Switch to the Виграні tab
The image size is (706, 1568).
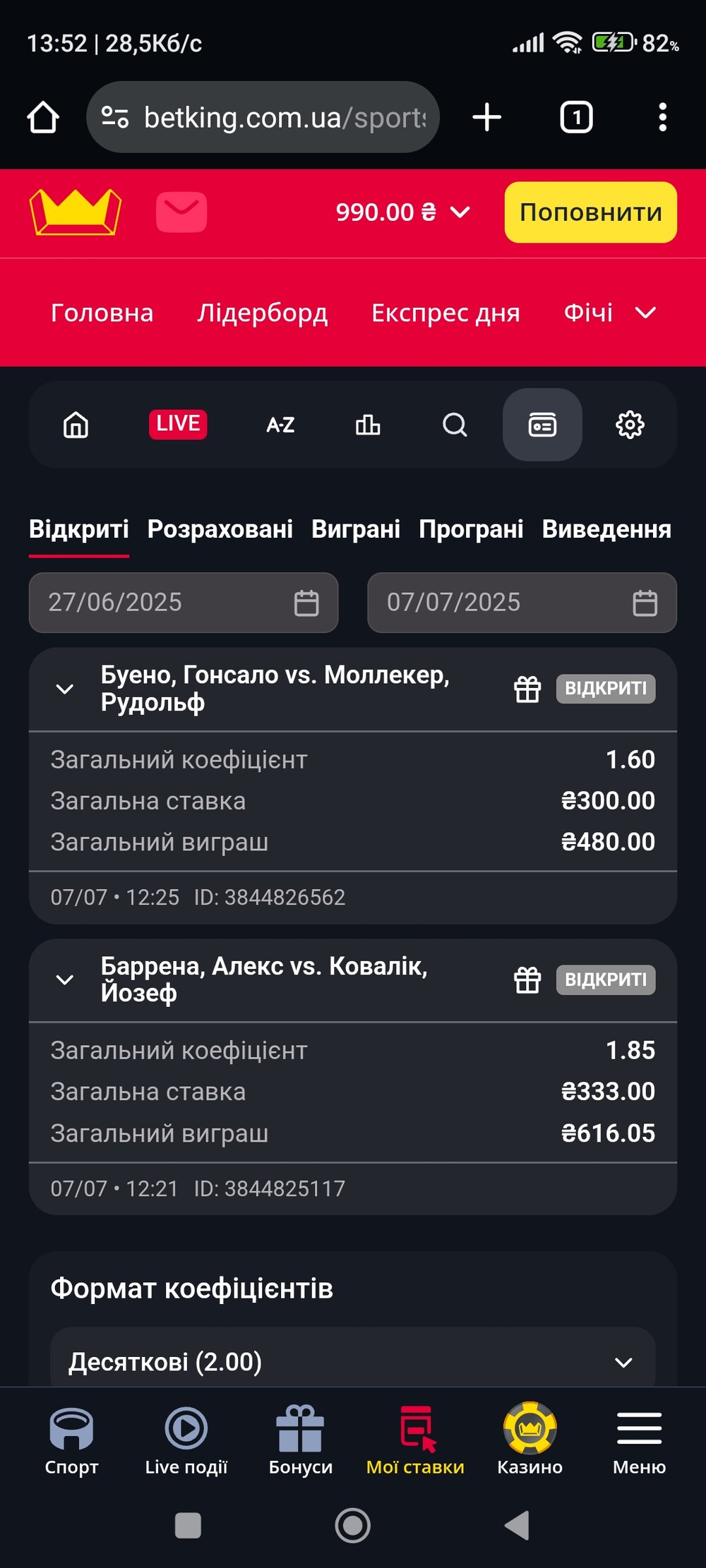(356, 529)
